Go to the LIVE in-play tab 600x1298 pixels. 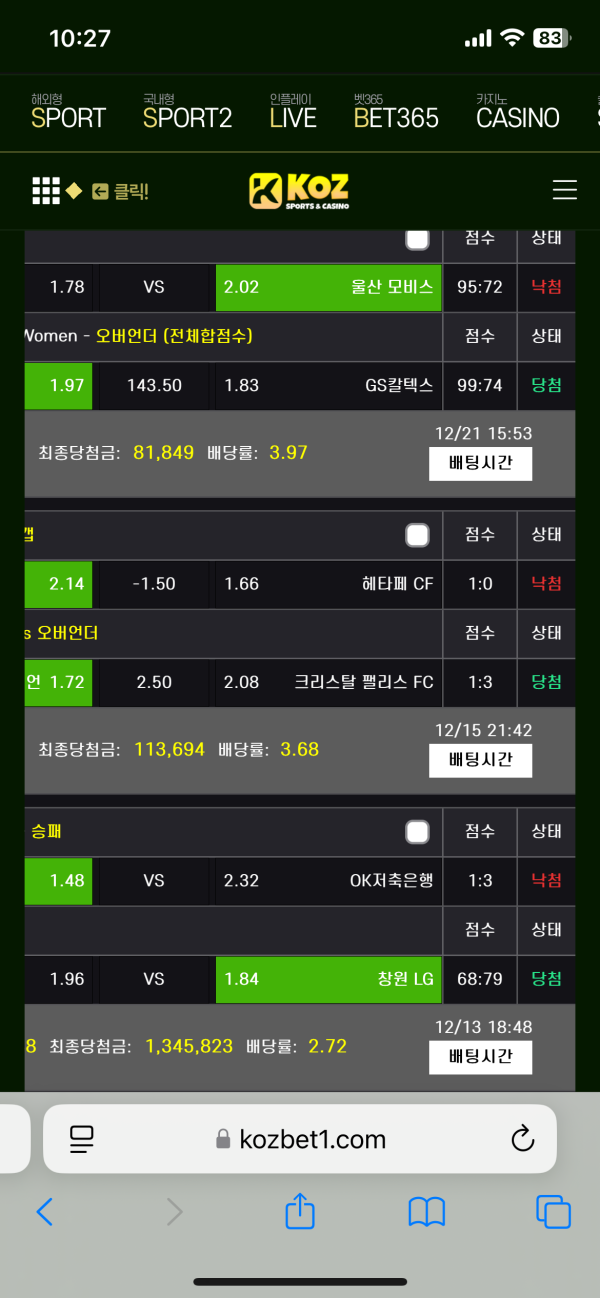[292, 112]
